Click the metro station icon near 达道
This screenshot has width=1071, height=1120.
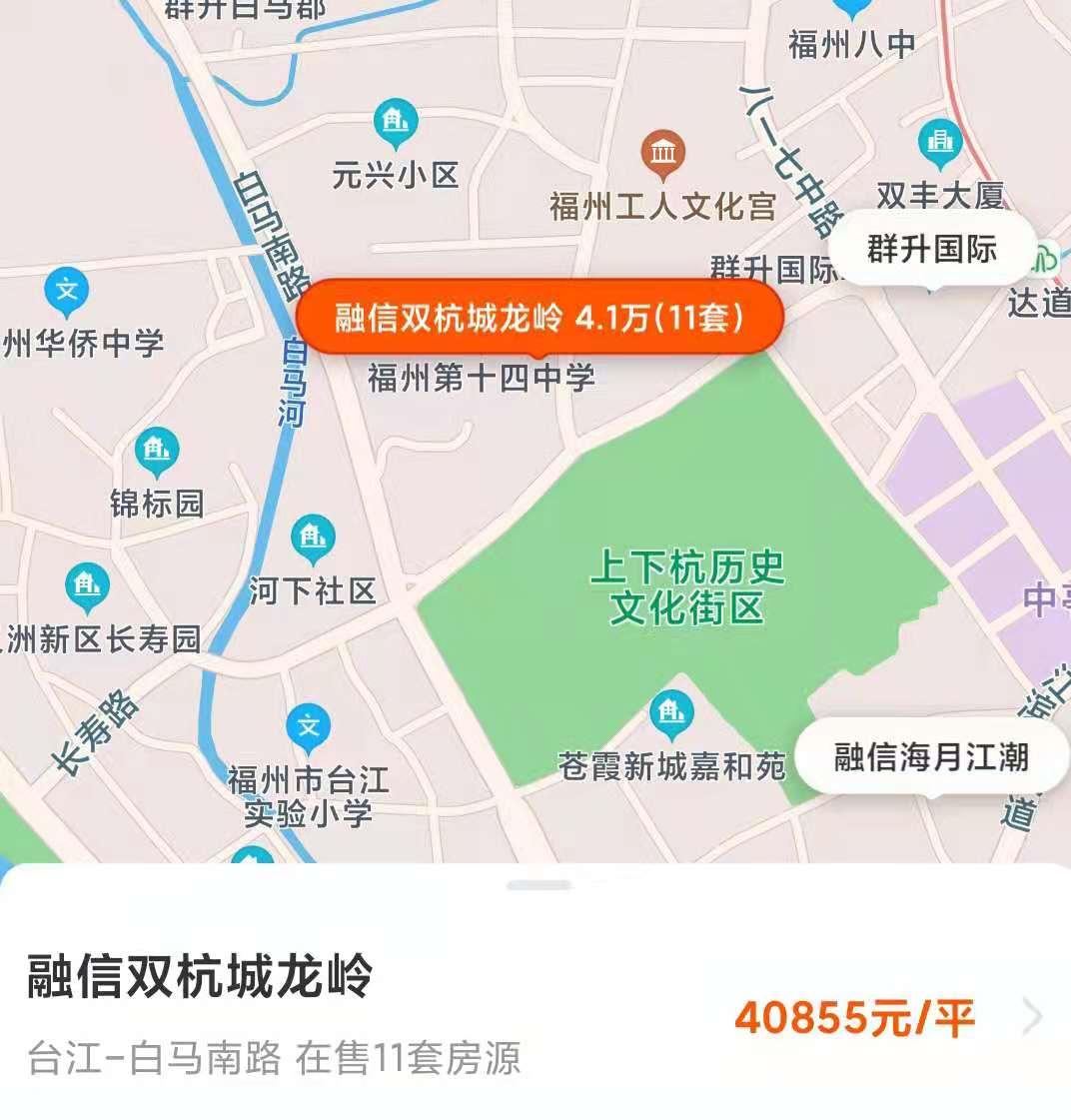pyautogui.click(x=1045, y=258)
